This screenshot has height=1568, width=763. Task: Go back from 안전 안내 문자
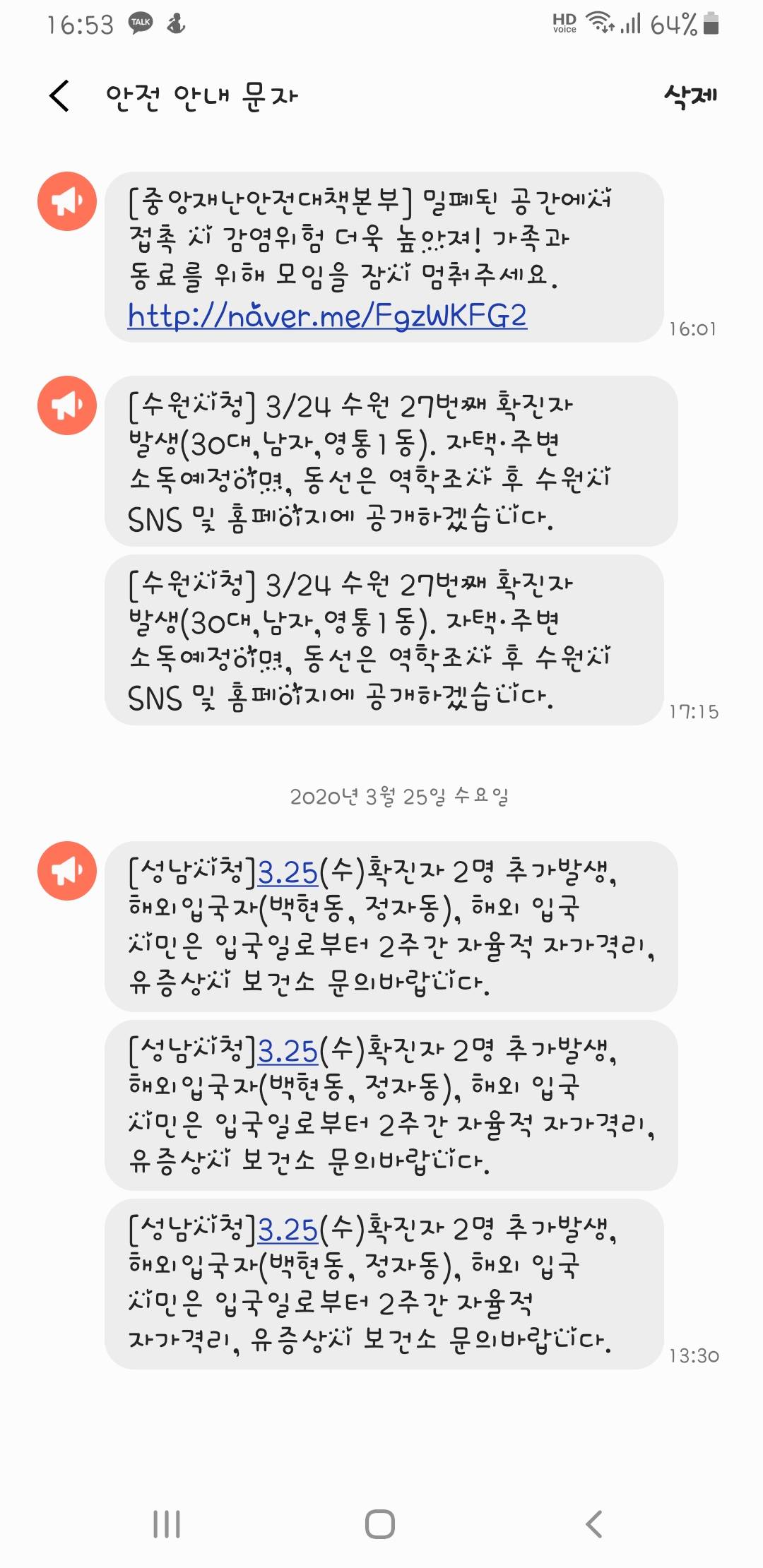59,96
